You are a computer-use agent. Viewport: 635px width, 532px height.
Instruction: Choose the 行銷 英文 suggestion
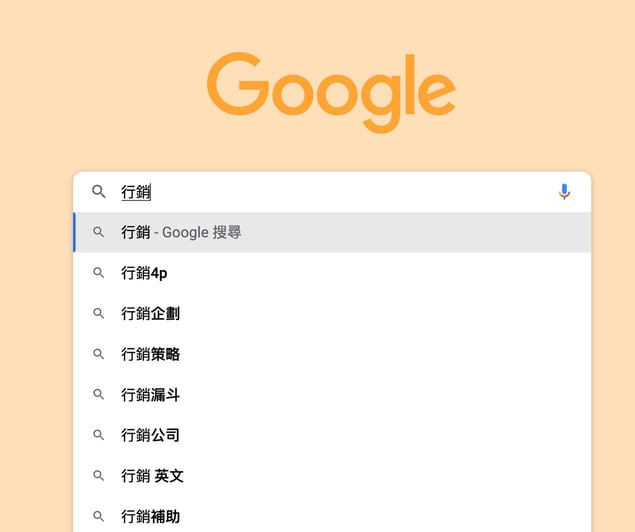coord(152,476)
